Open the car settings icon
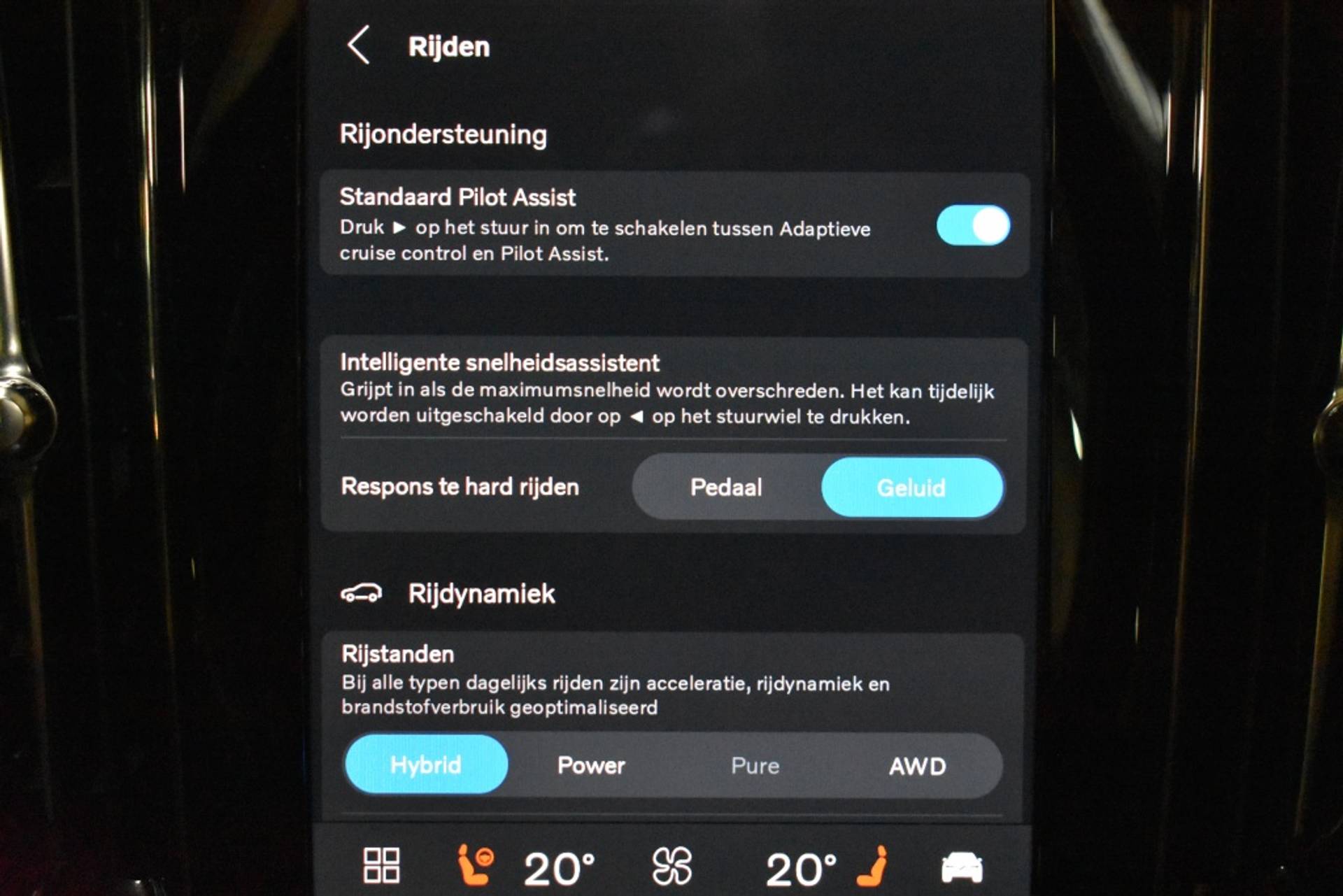Image resolution: width=1343 pixels, height=896 pixels. [x=962, y=867]
